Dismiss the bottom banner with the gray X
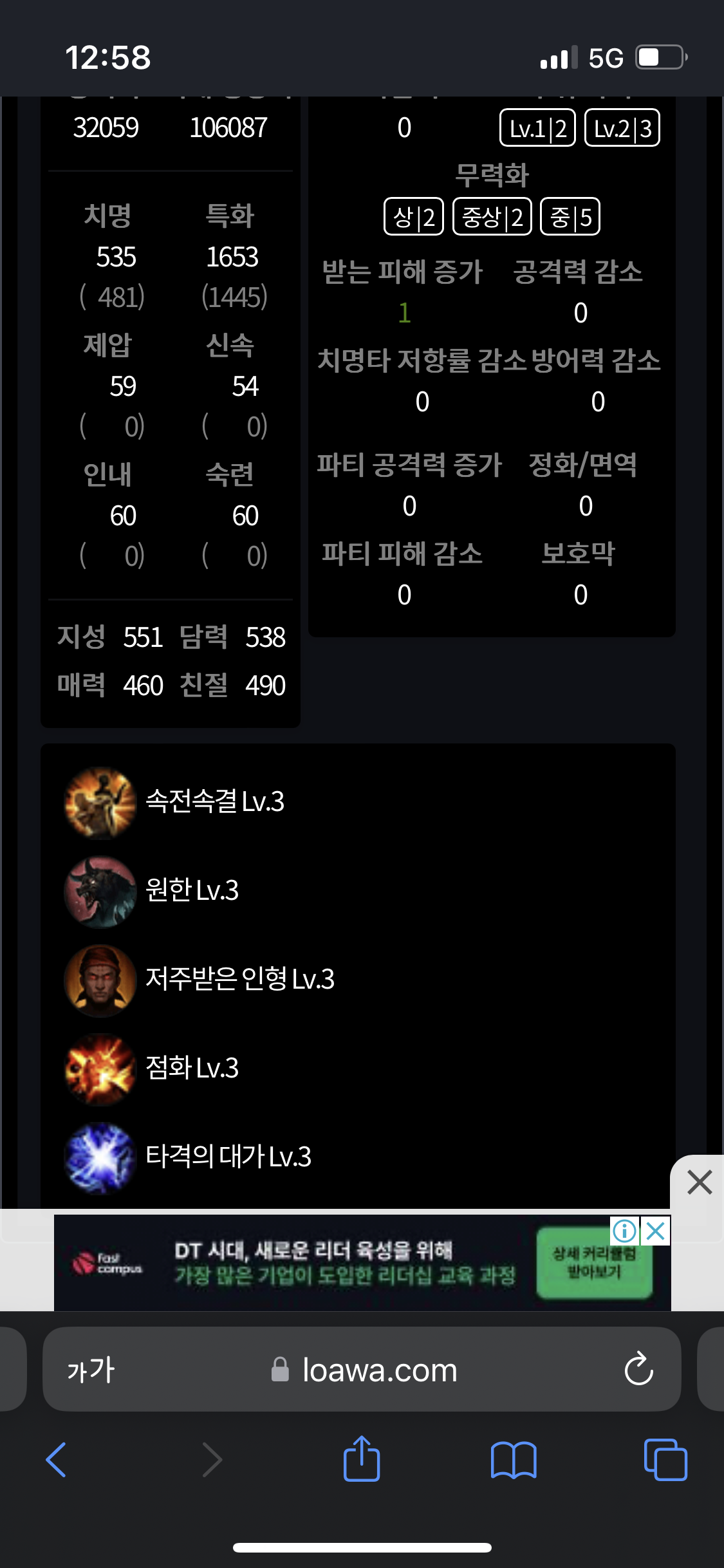Screen dimensions: 724x1568 tap(699, 1182)
